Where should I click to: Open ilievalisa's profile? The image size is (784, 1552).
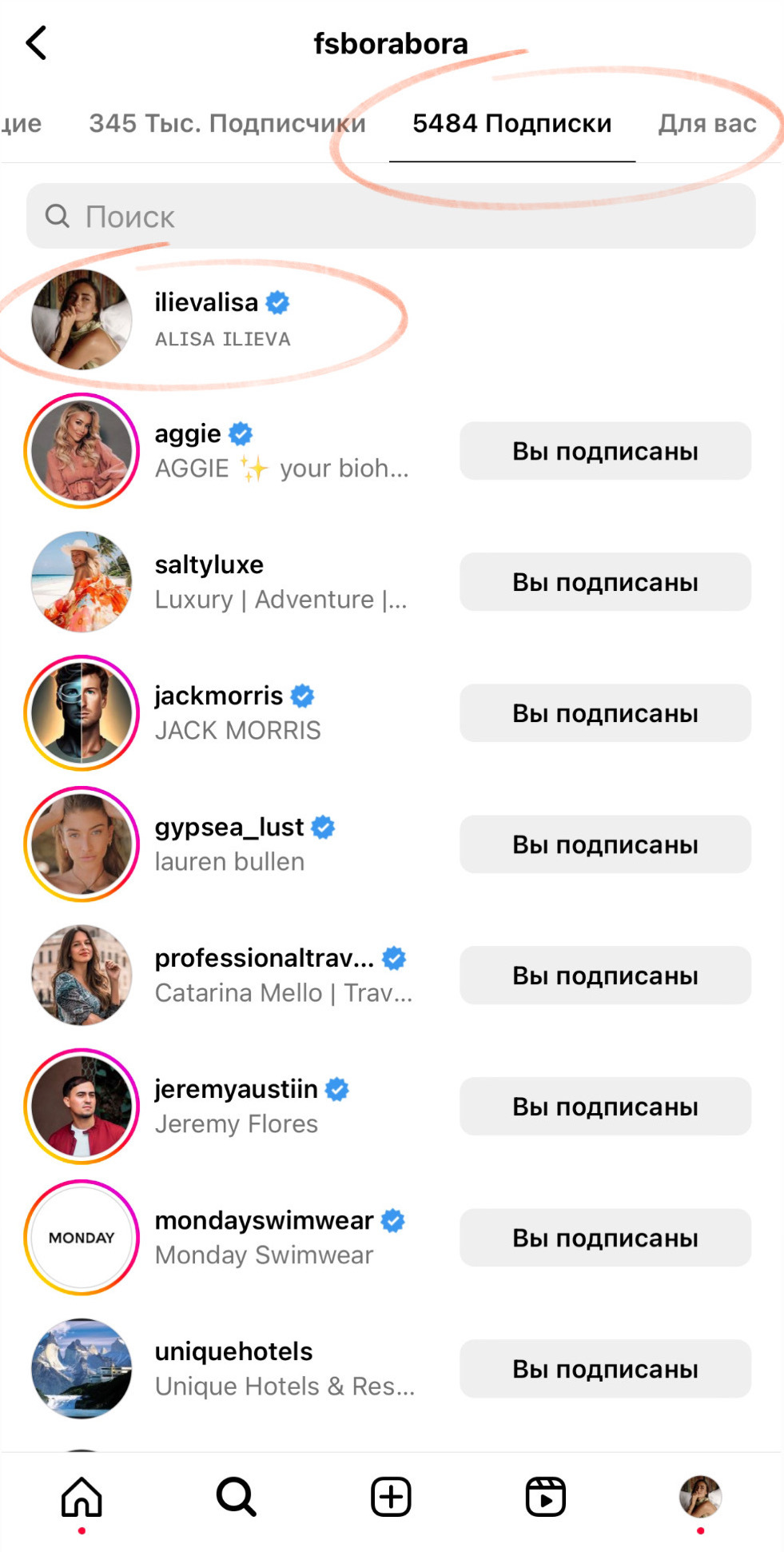[x=206, y=303]
